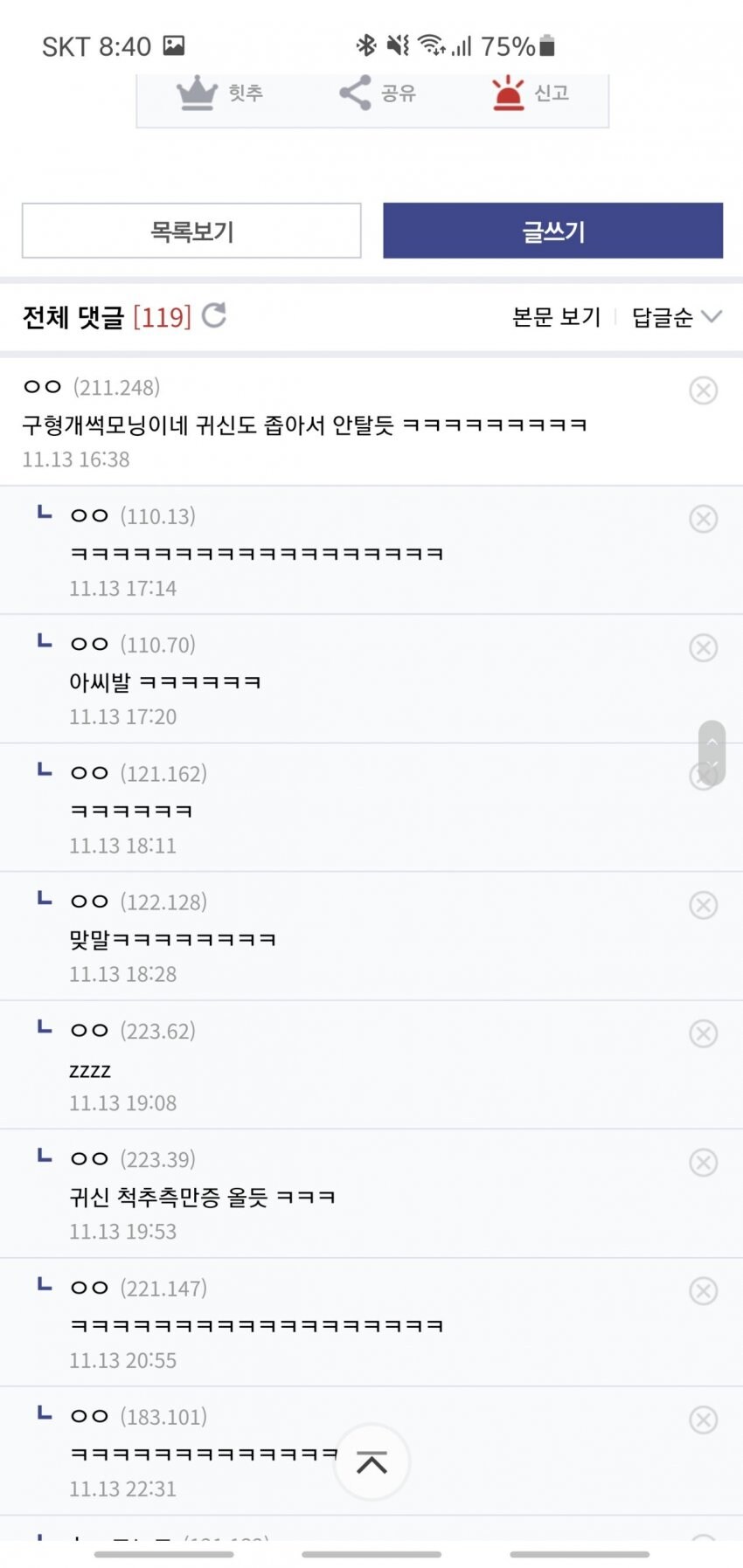Screen dimensions: 743x1568
Task: Tap the Bluetooth icon in the status bar
Action: (365, 44)
